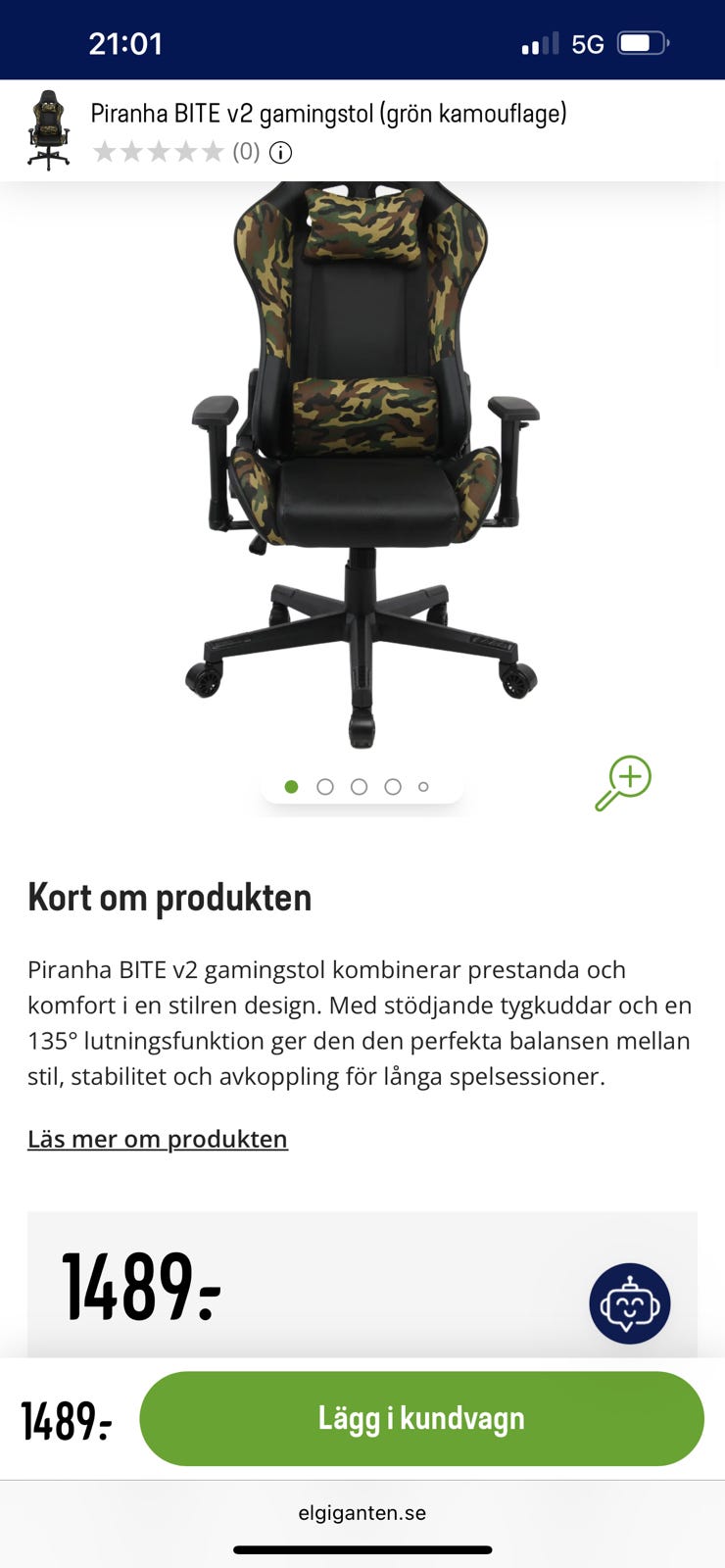This screenshot has height=1568, width=725.
Task: Tap the clock showing 21:01
Action: click(126, 43)
